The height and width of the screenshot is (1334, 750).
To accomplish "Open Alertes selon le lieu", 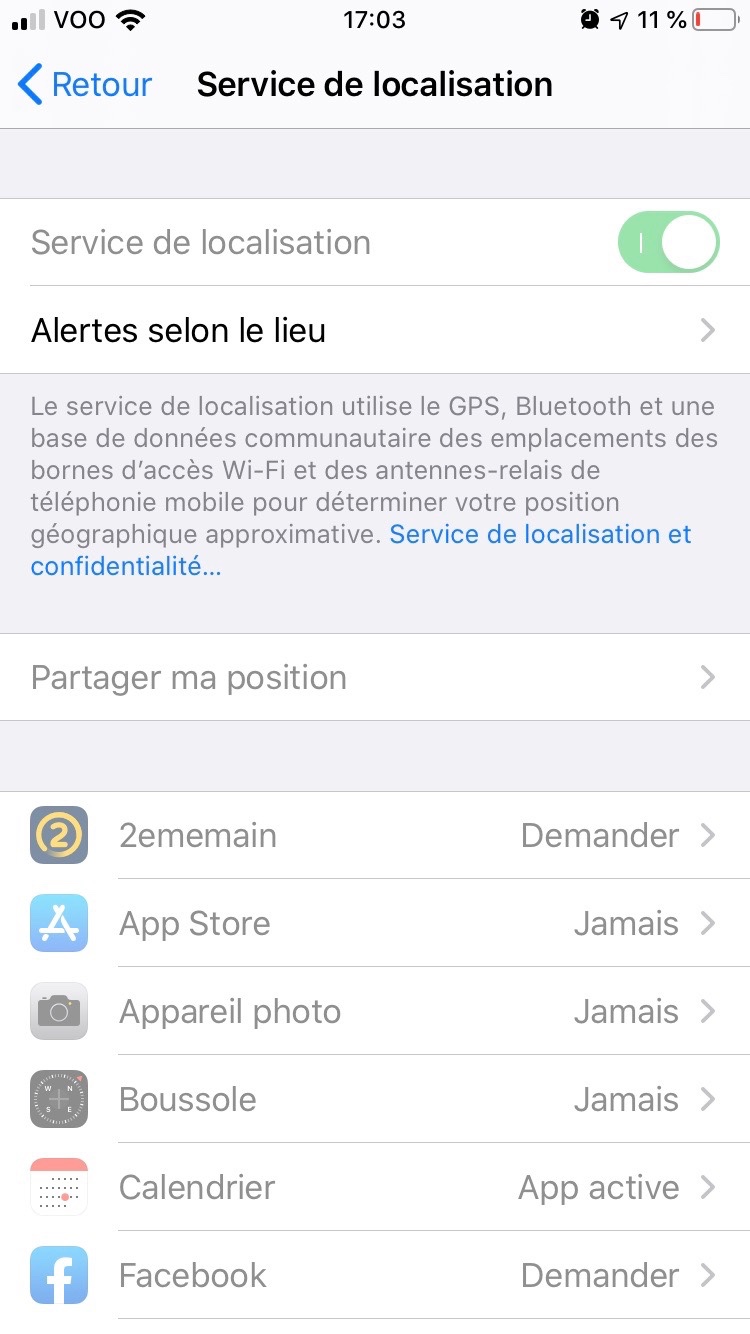I will pos(375,330).
